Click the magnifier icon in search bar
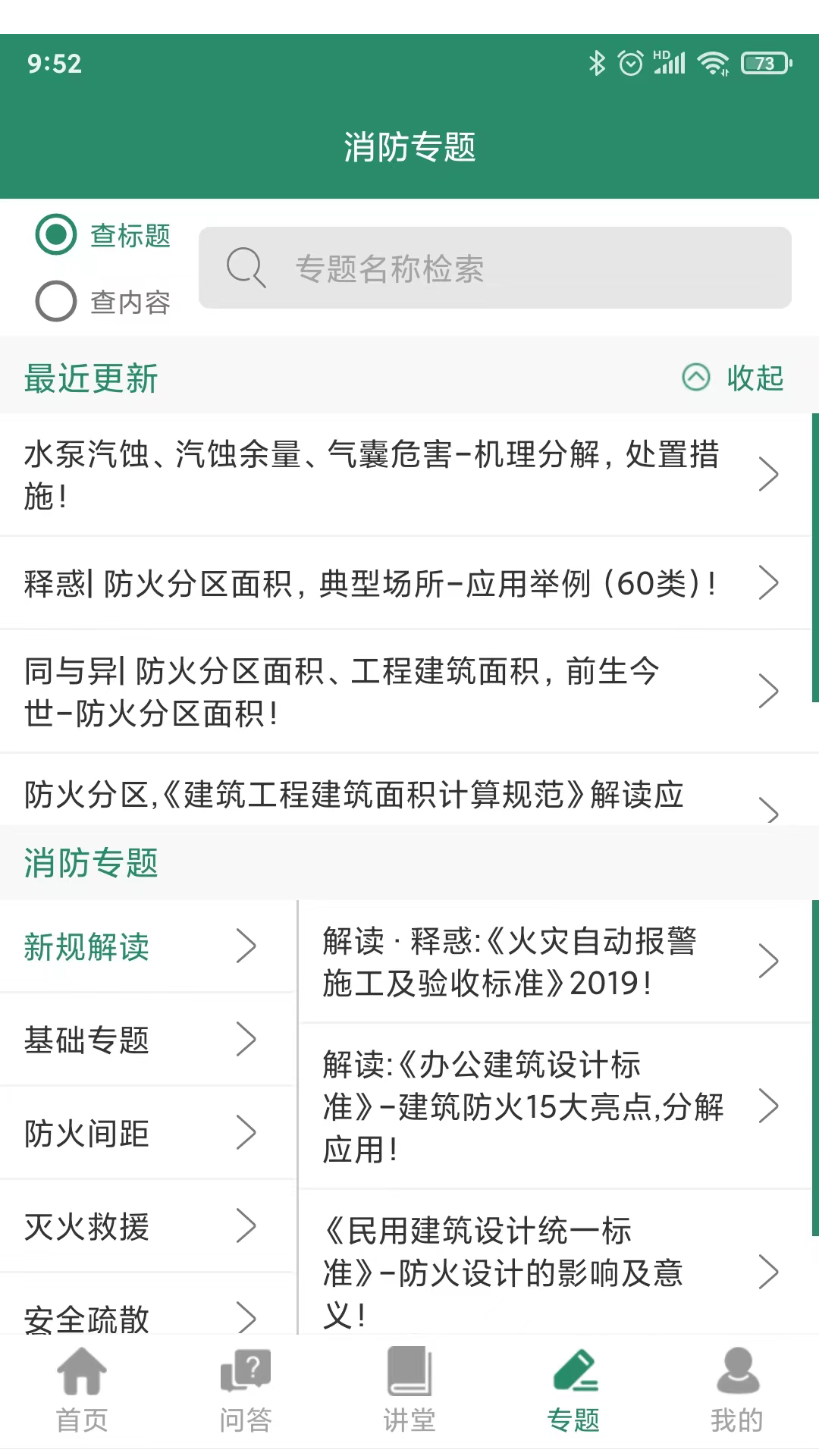This screenshot has width=819, height=1456. (x=246, y=268)
